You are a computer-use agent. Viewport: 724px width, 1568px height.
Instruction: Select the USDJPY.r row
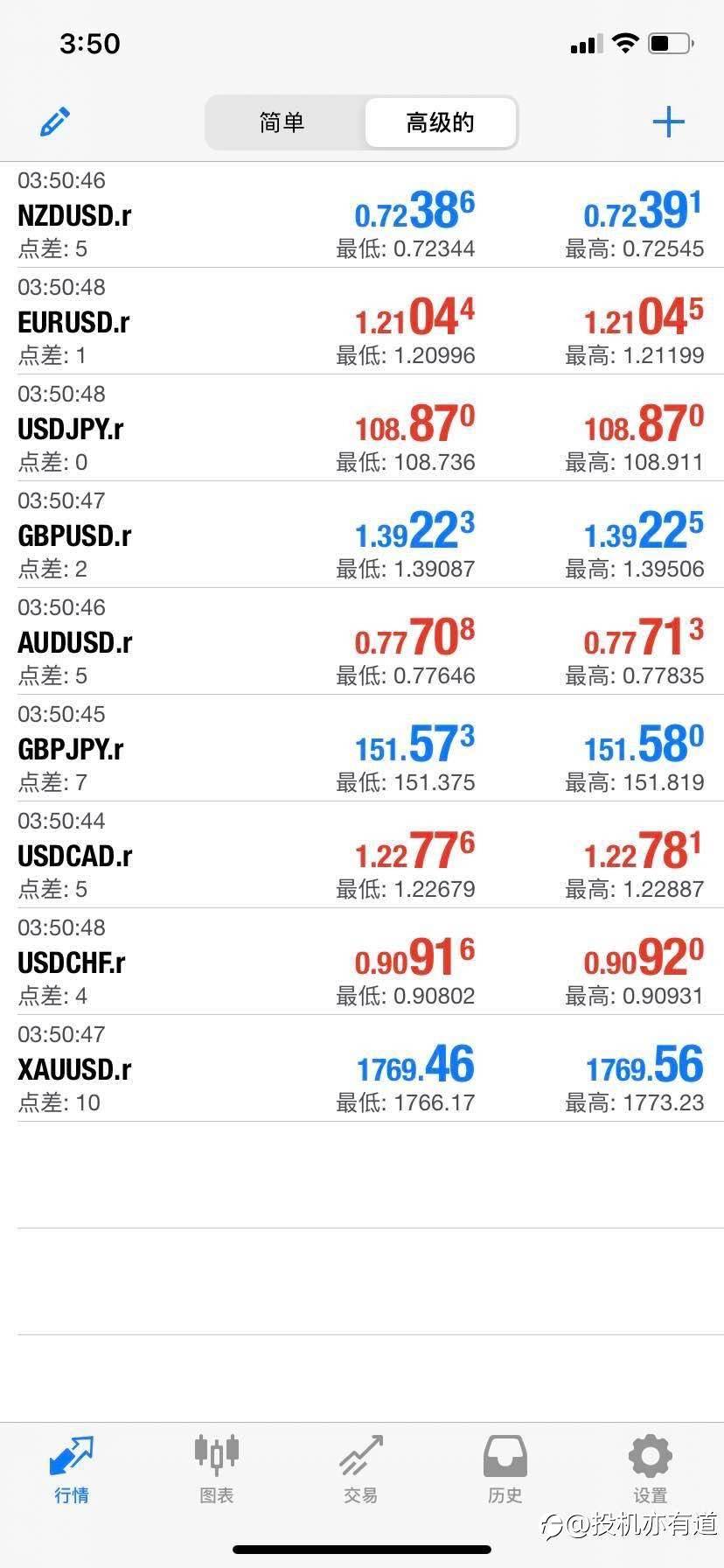362,428
